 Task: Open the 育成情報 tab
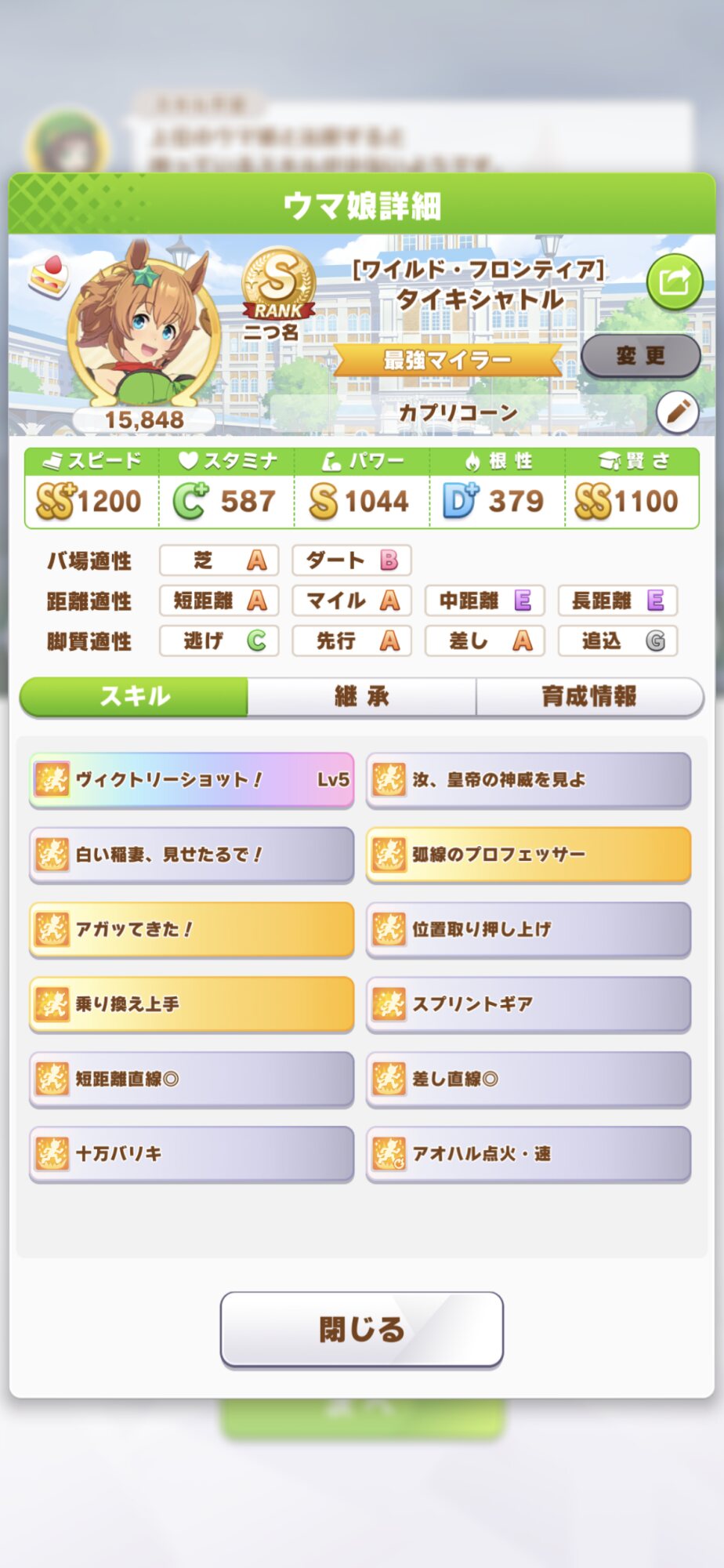[589, 696]
